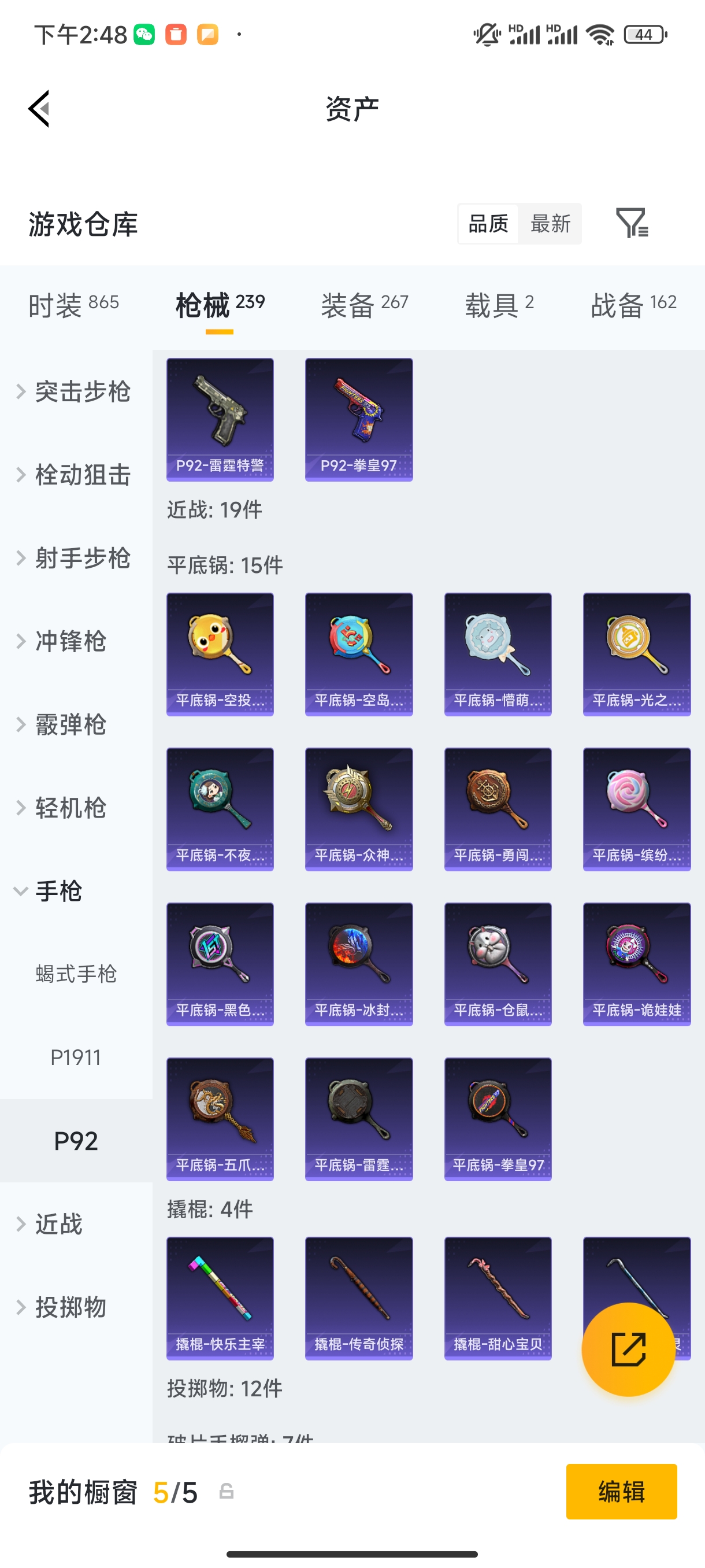Select P92 in the pistol sidebar
705x1568 pixels.
pyautogui.click(x=76, y=1140)
